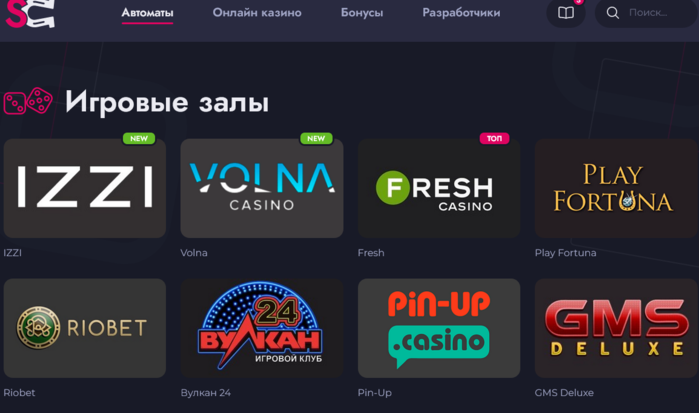Select the Pin-Up casino card
The image size is (699, 413).
coord(439,328)
